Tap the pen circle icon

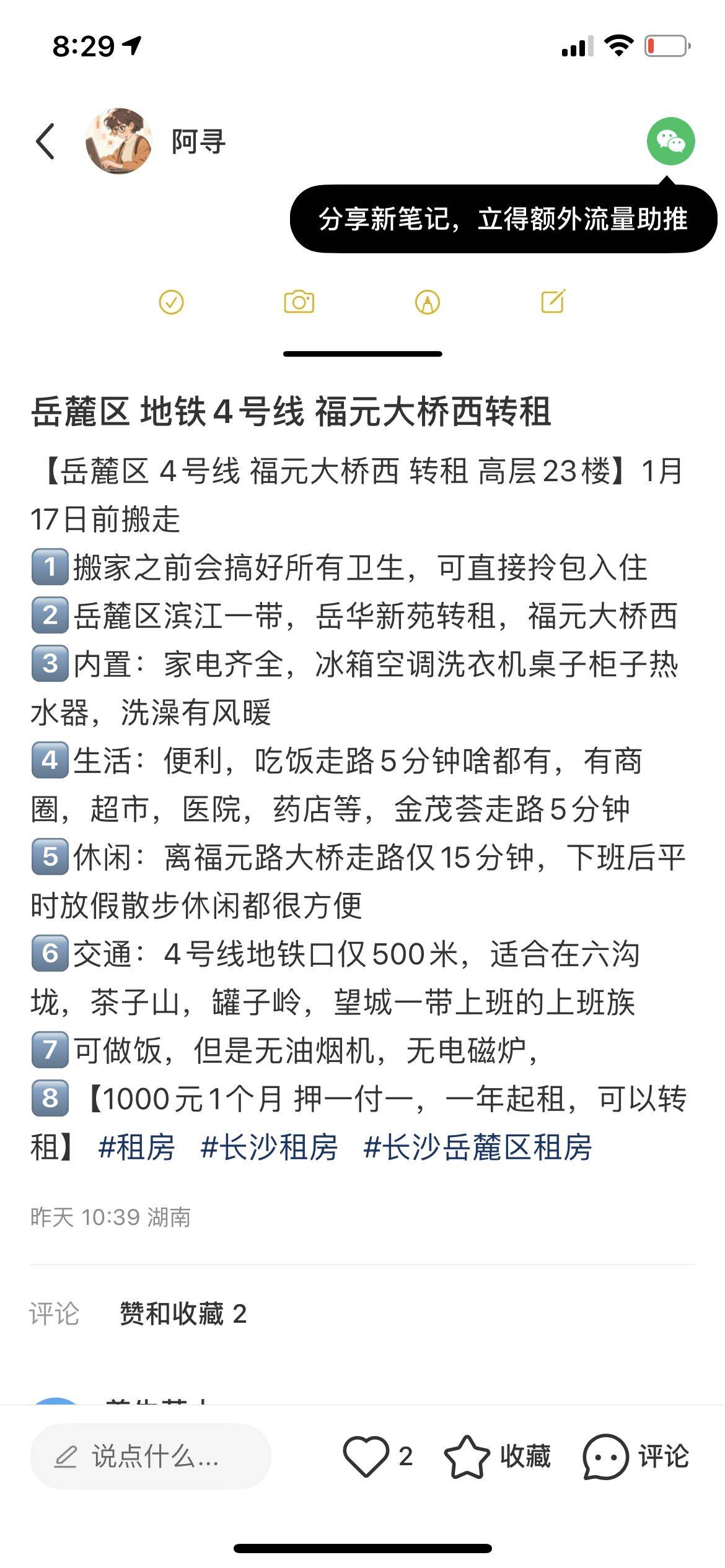[427, 302]
